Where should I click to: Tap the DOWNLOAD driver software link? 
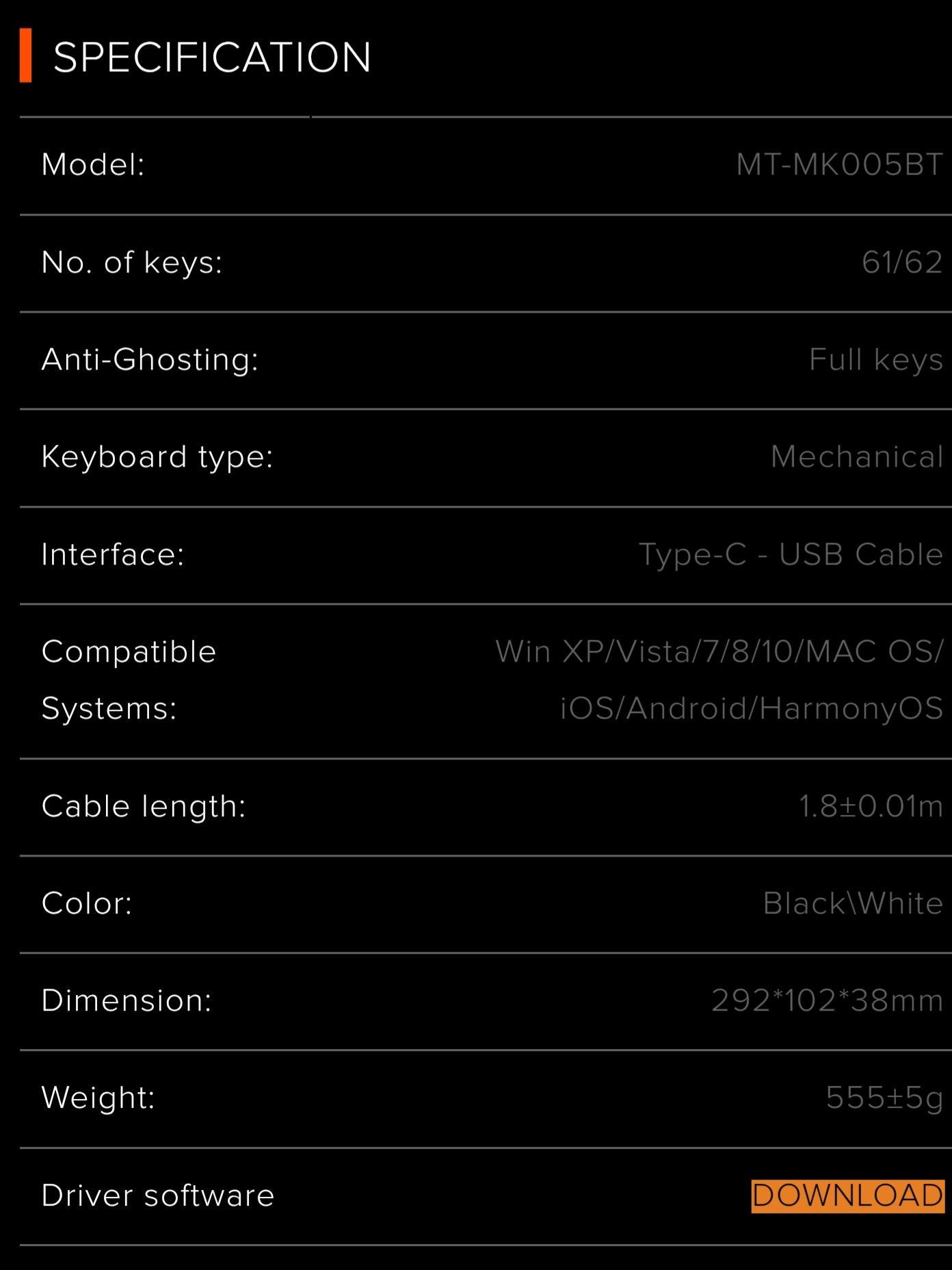[x=847, y=1196]
